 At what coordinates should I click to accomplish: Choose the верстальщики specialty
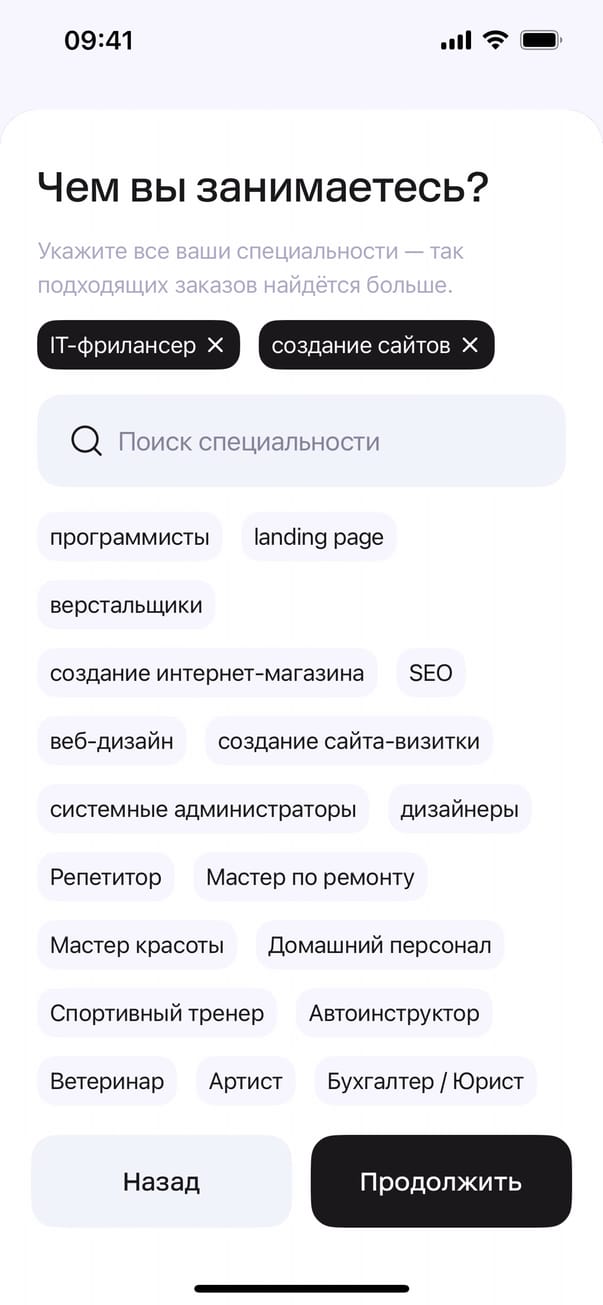126,605
